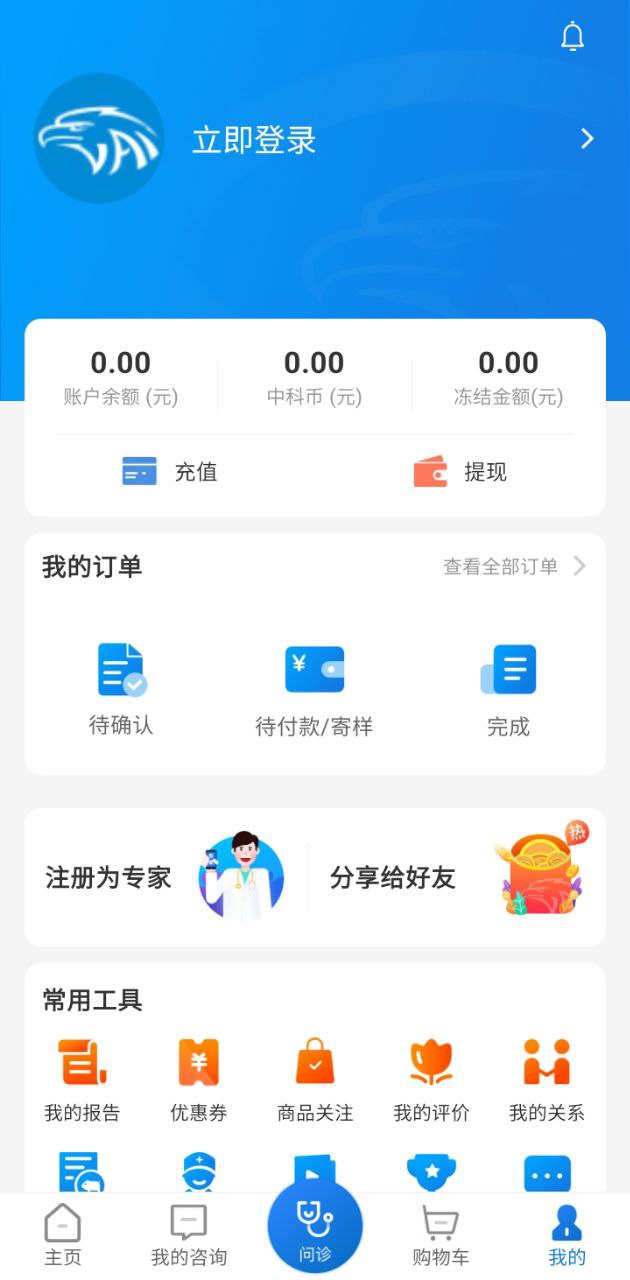Select the 我的 tab
The width and height of the screenshot is (630, 1280).
(x=567, y=1236)
